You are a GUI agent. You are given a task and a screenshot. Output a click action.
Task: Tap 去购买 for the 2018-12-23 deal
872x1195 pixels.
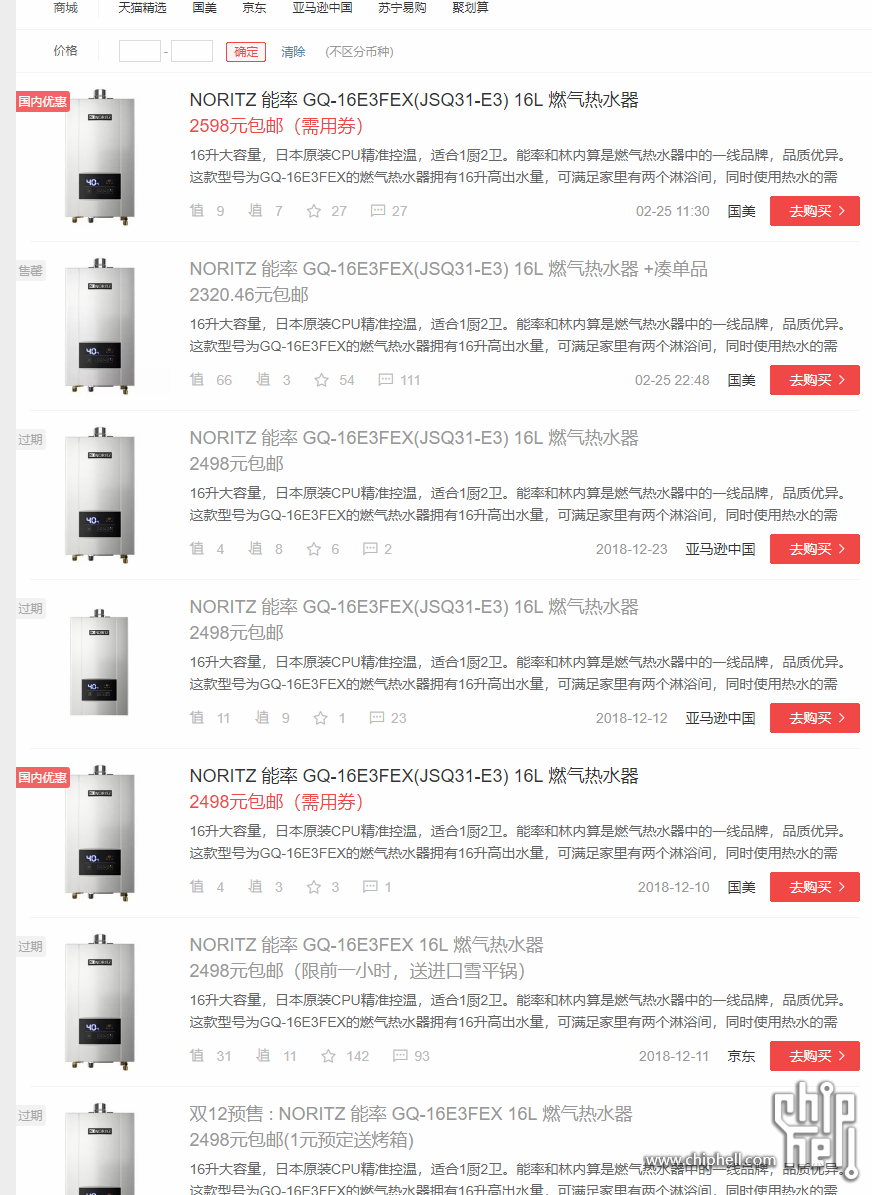(x=814, y=549)
